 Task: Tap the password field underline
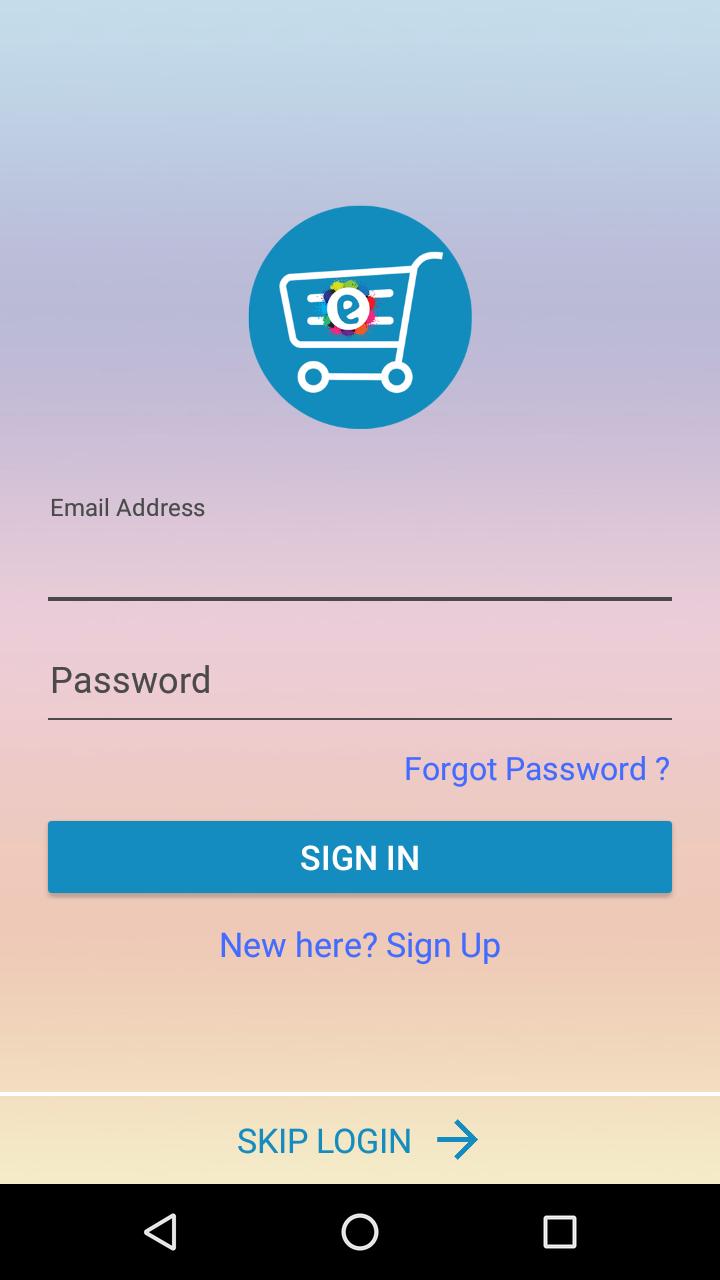click(x=360, y=717)
